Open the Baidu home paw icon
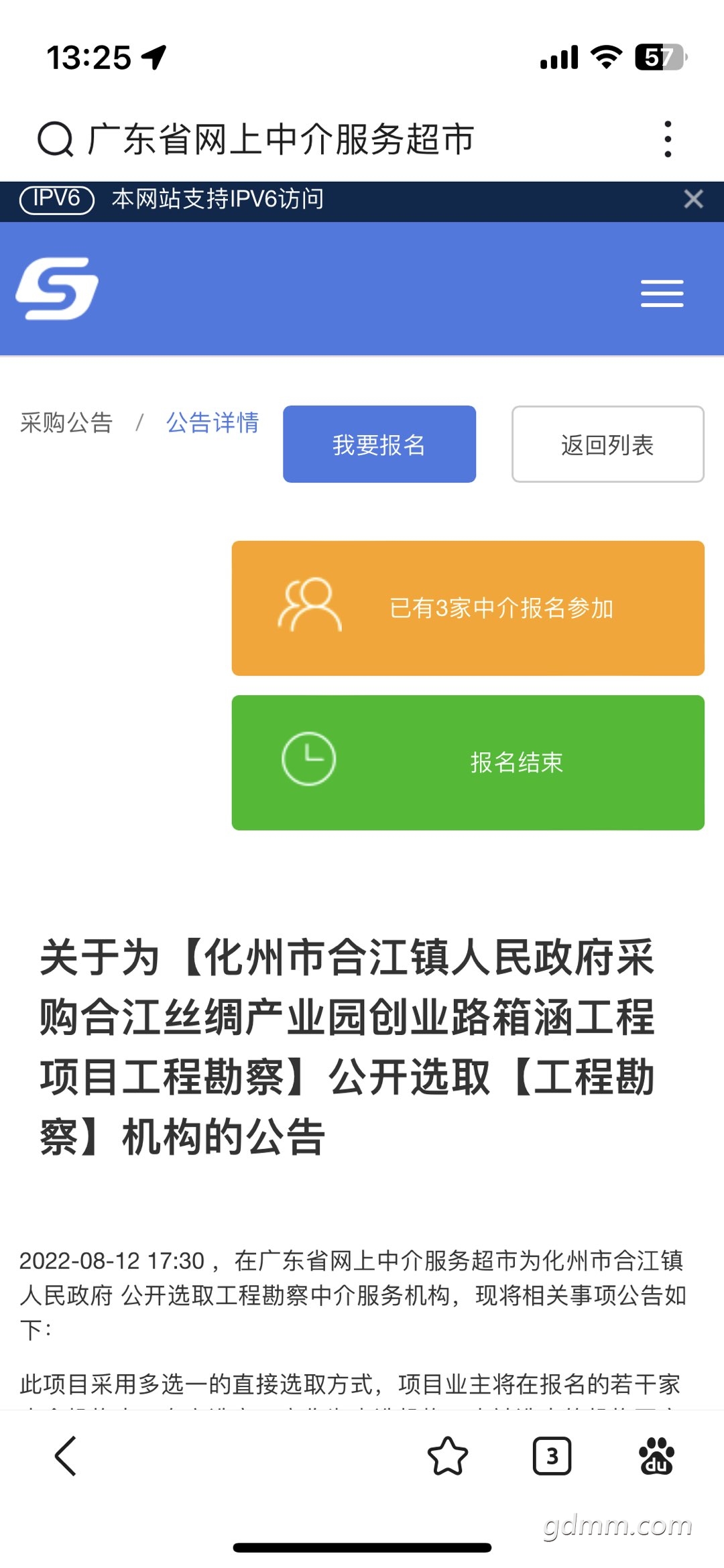Screen dimensions: 724x1568 coord(656,1456)
